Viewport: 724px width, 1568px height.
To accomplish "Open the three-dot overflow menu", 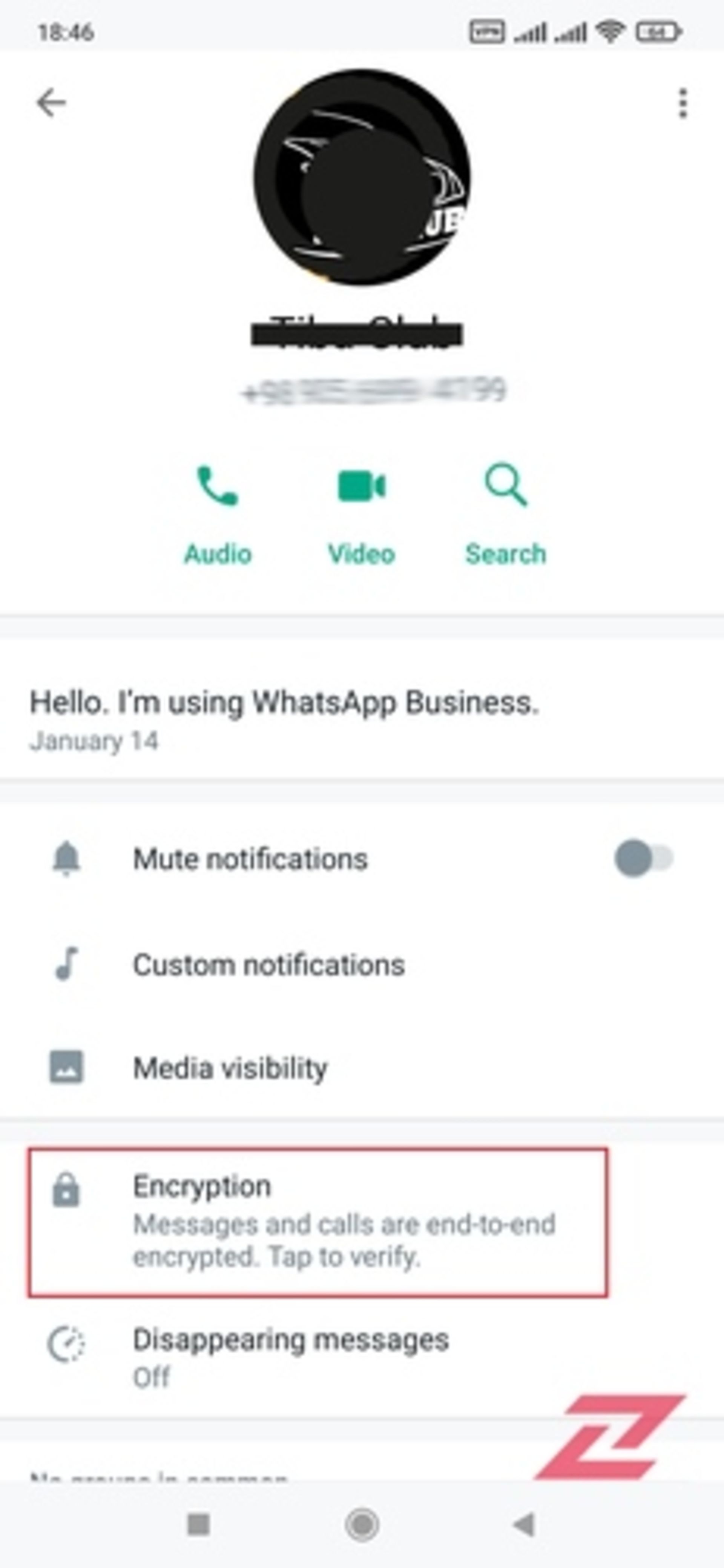I will (683, 103).
